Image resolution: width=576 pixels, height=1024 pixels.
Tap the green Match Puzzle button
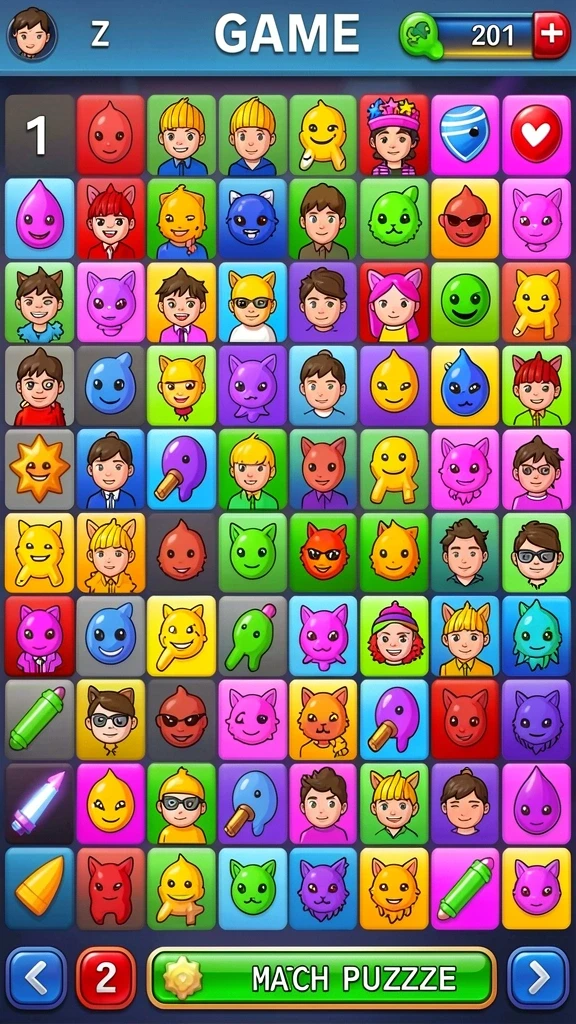(321, 978)
